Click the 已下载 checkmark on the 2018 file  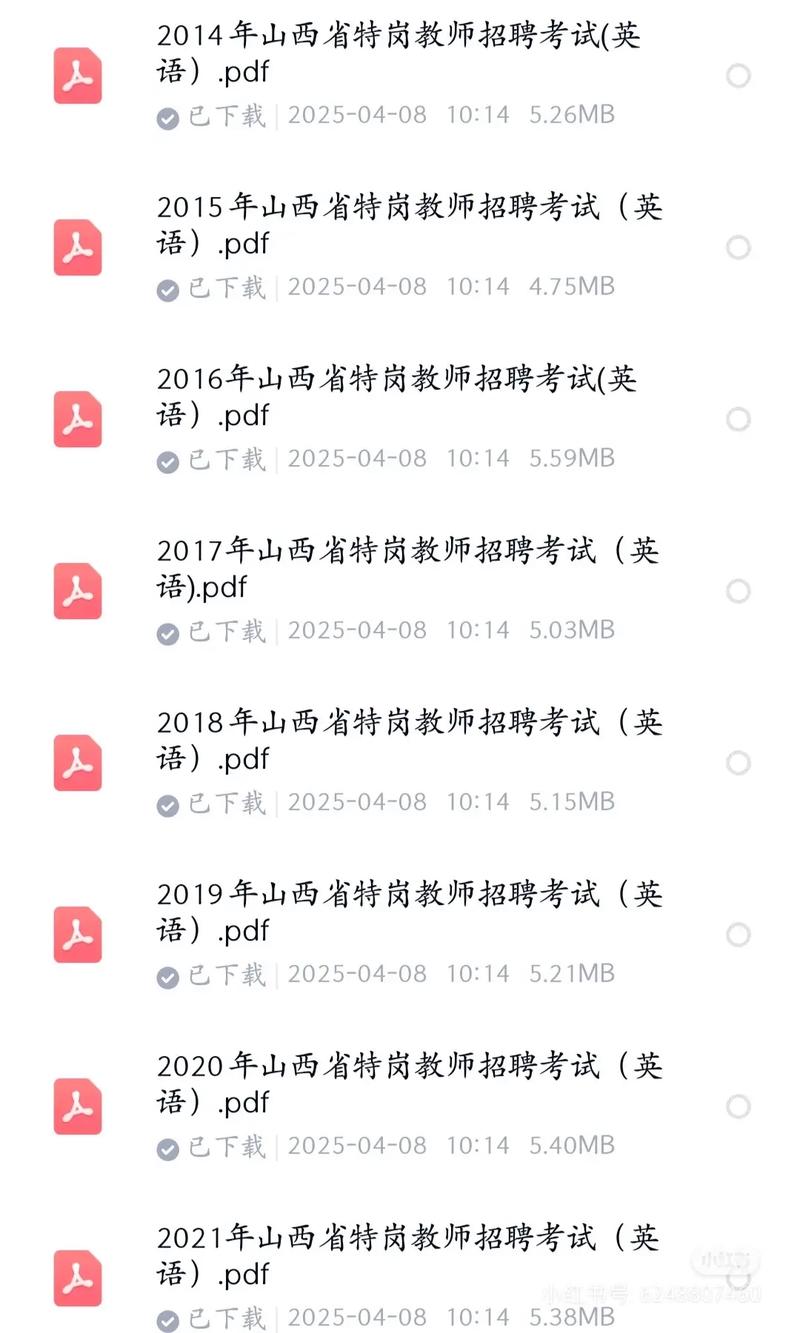167,802
